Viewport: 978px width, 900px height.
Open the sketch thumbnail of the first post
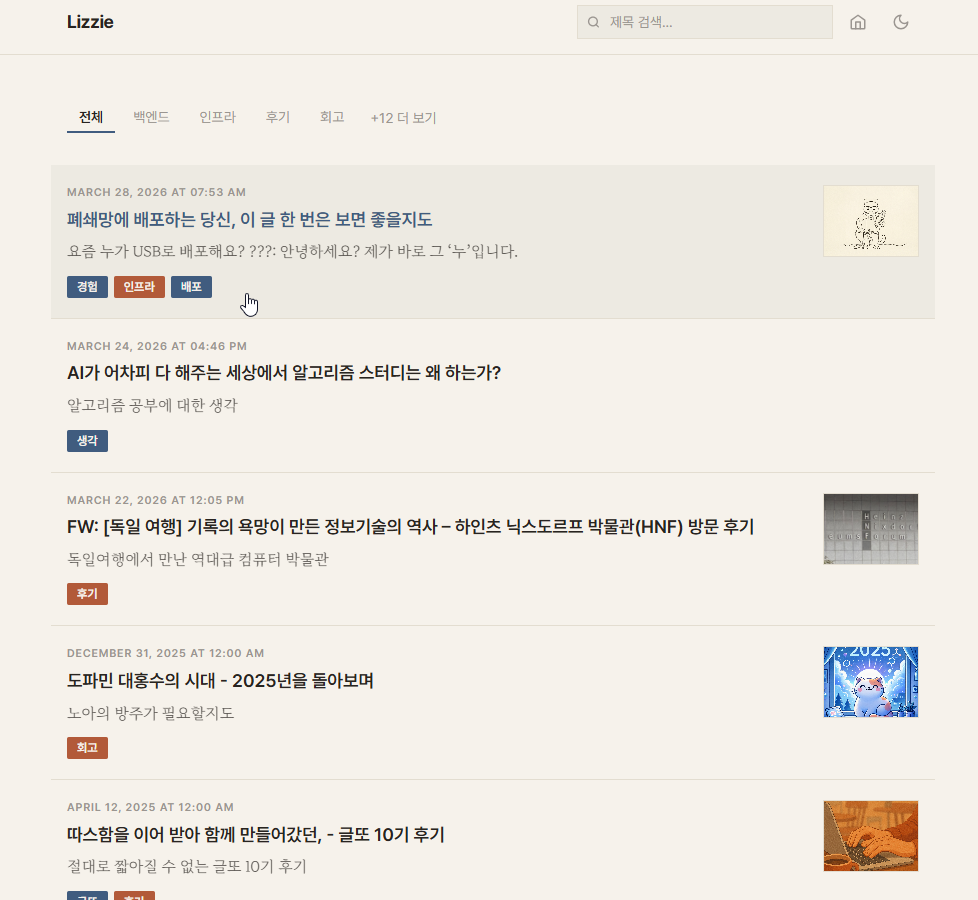point(871,221)
